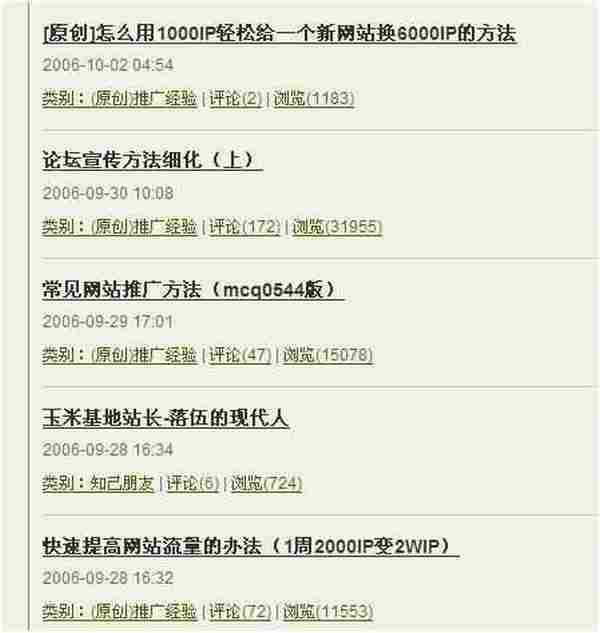View 评论(47) comments link
The width and height of the screenshot is (600, 633).
point(240,355)
